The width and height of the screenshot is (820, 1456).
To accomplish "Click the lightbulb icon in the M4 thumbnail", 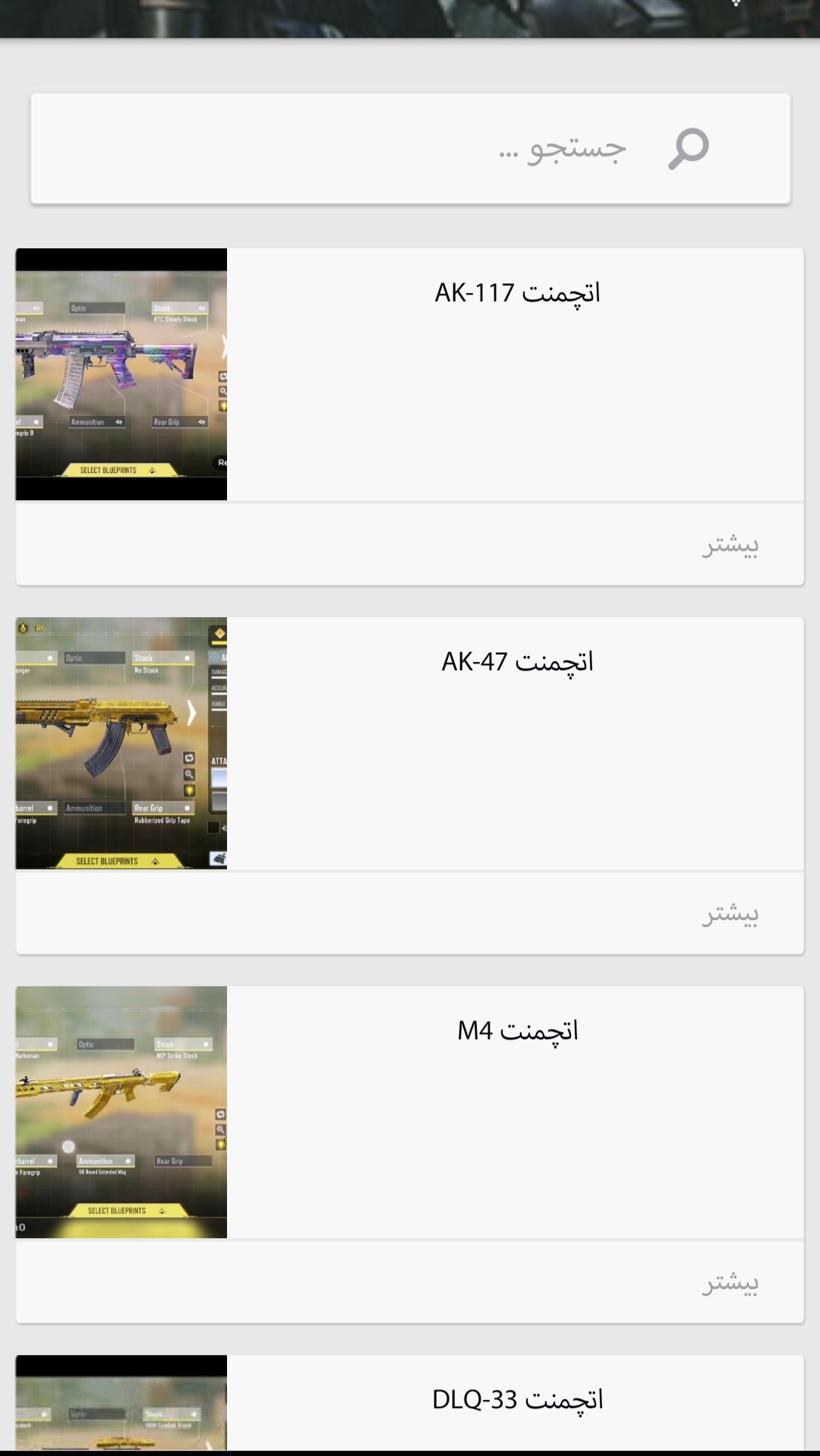I will tap(220, 1145).
